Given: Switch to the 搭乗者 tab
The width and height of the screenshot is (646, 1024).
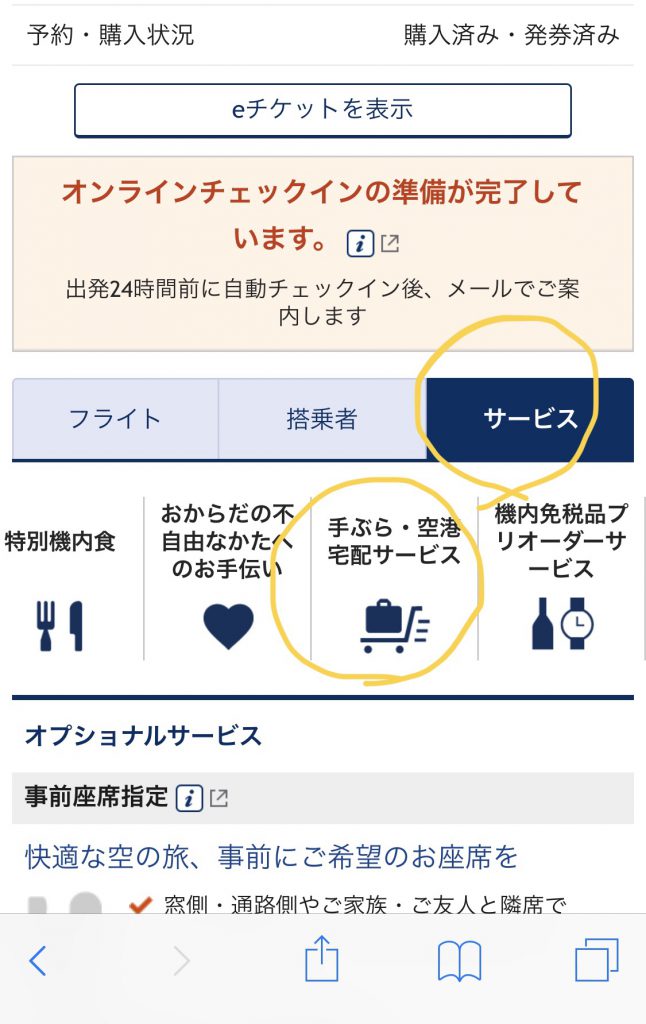Looking at the screenshot, I should [x=321, y=419].
